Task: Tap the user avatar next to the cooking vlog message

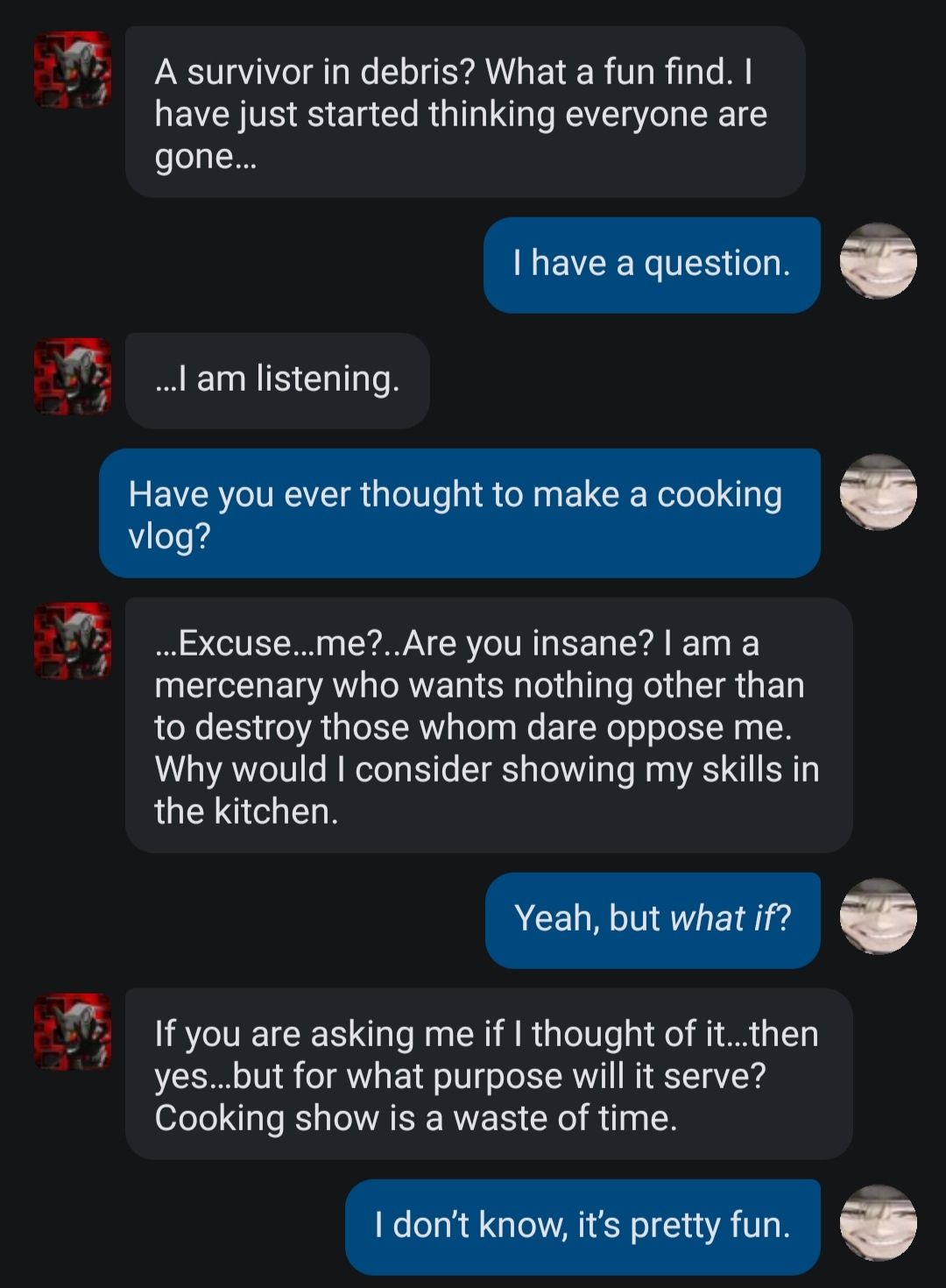Action: click(x=878, y=492)
